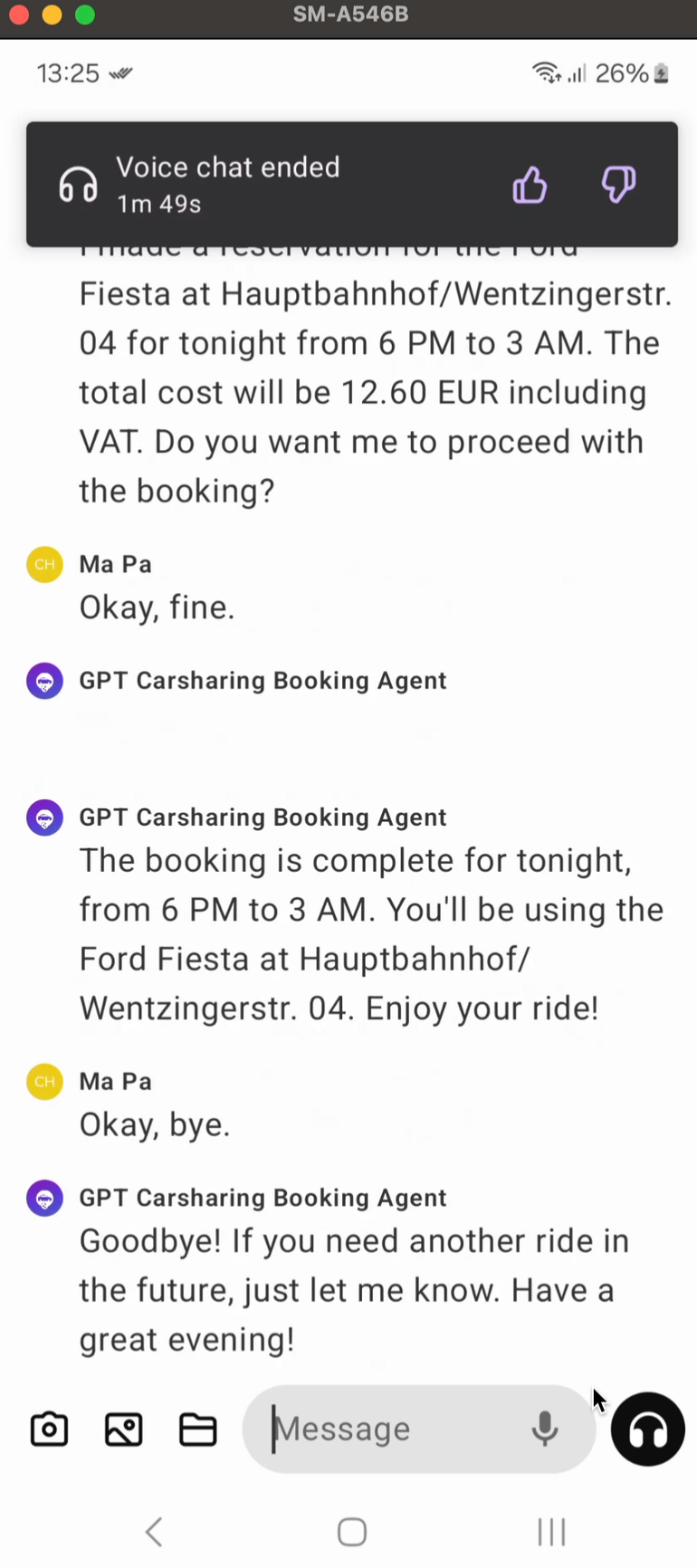Viewport: 697px width, 1568px height.
Task: Return to the home screen
Action: point(351,1532)
